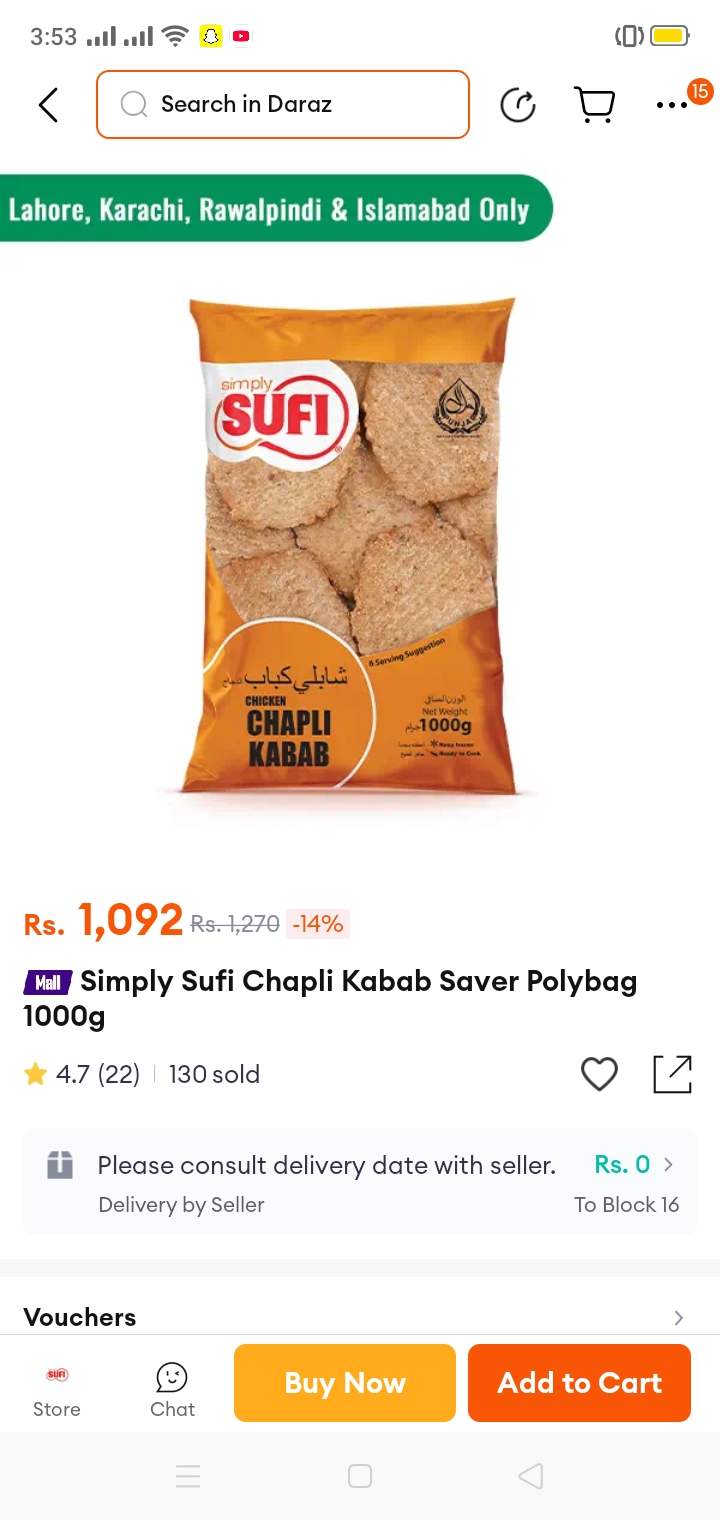Open the shopping cart
720x1520 pixels.
[x=594, y=104]
